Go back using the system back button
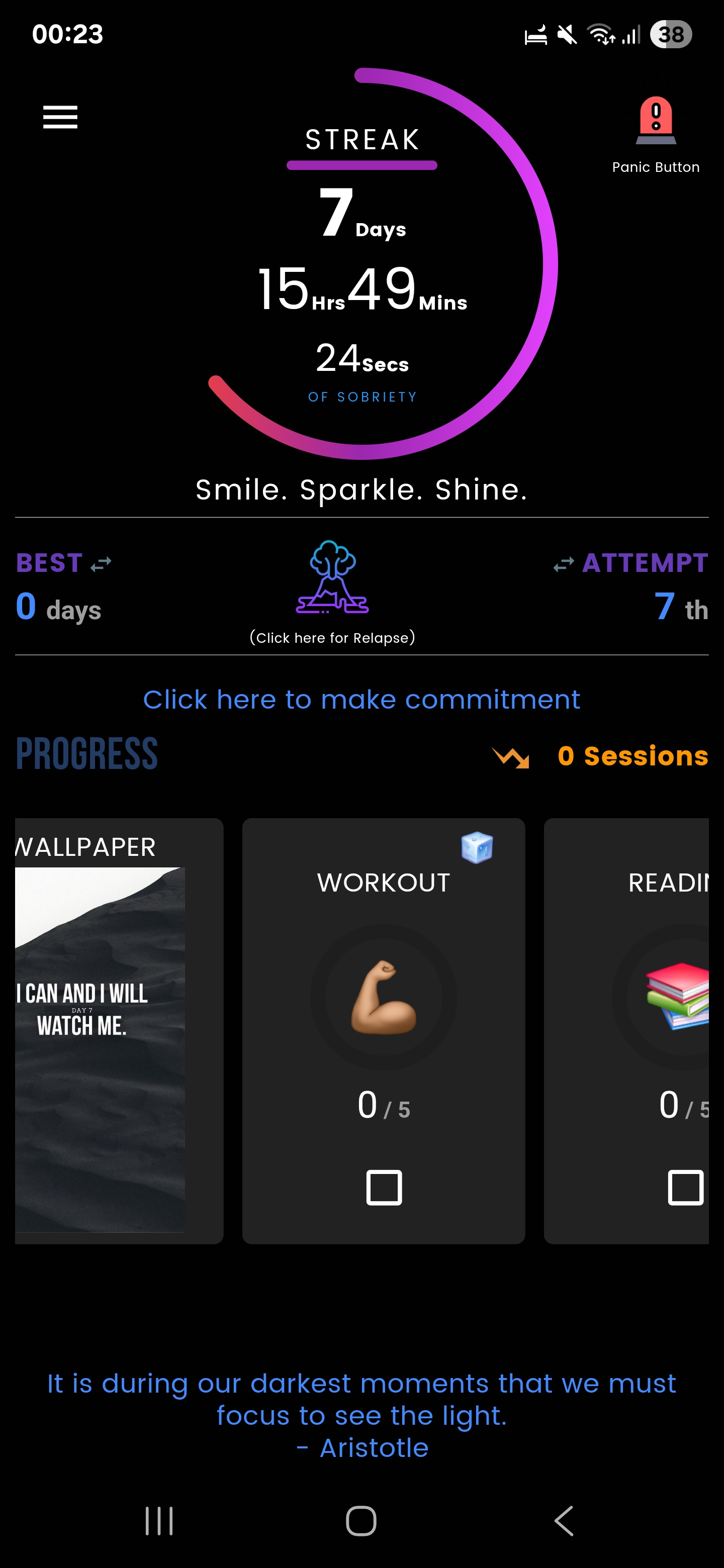Viewport: 724px width, 1568px height. (564, 1521)
